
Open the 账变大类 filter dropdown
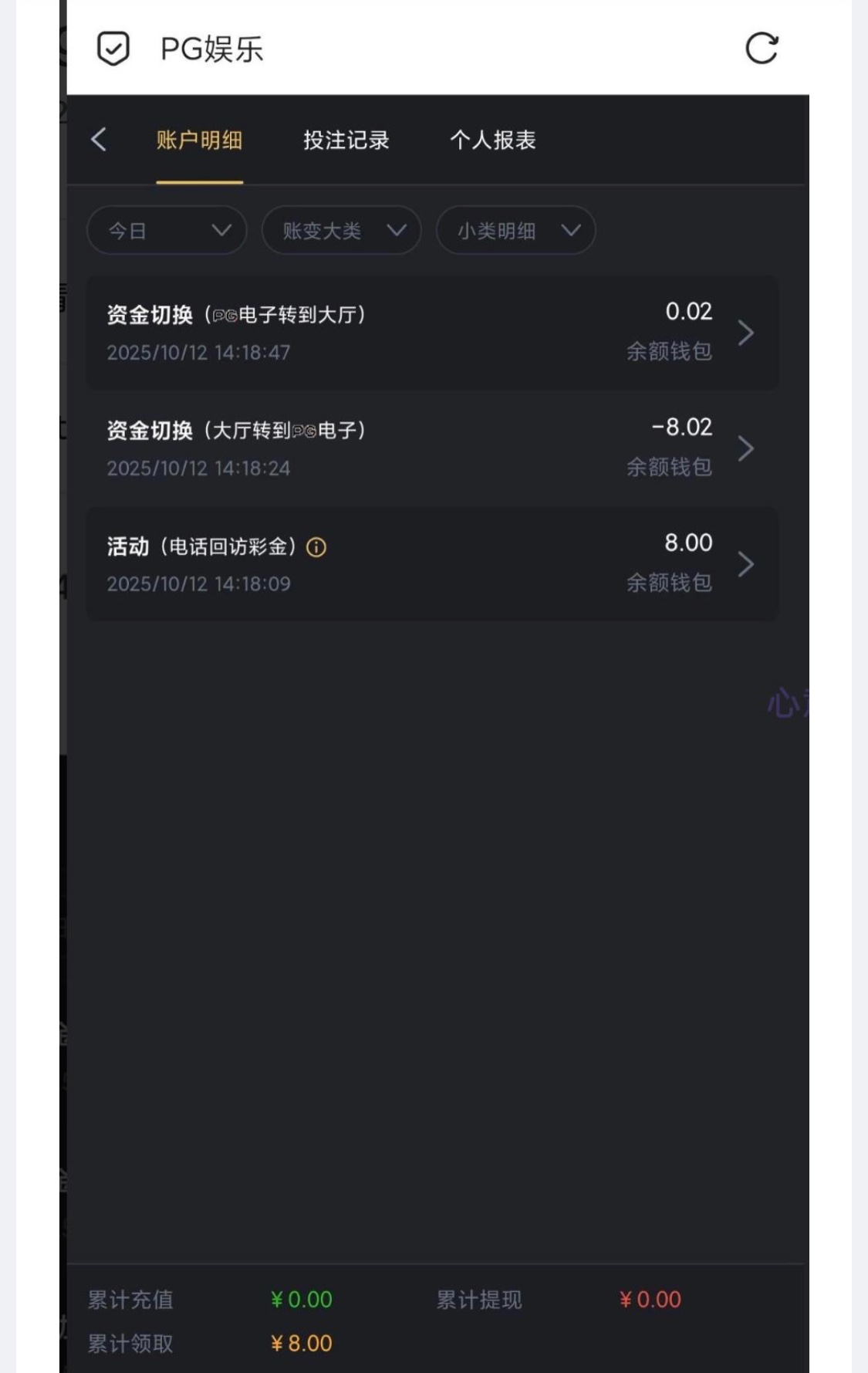[341, 230]
